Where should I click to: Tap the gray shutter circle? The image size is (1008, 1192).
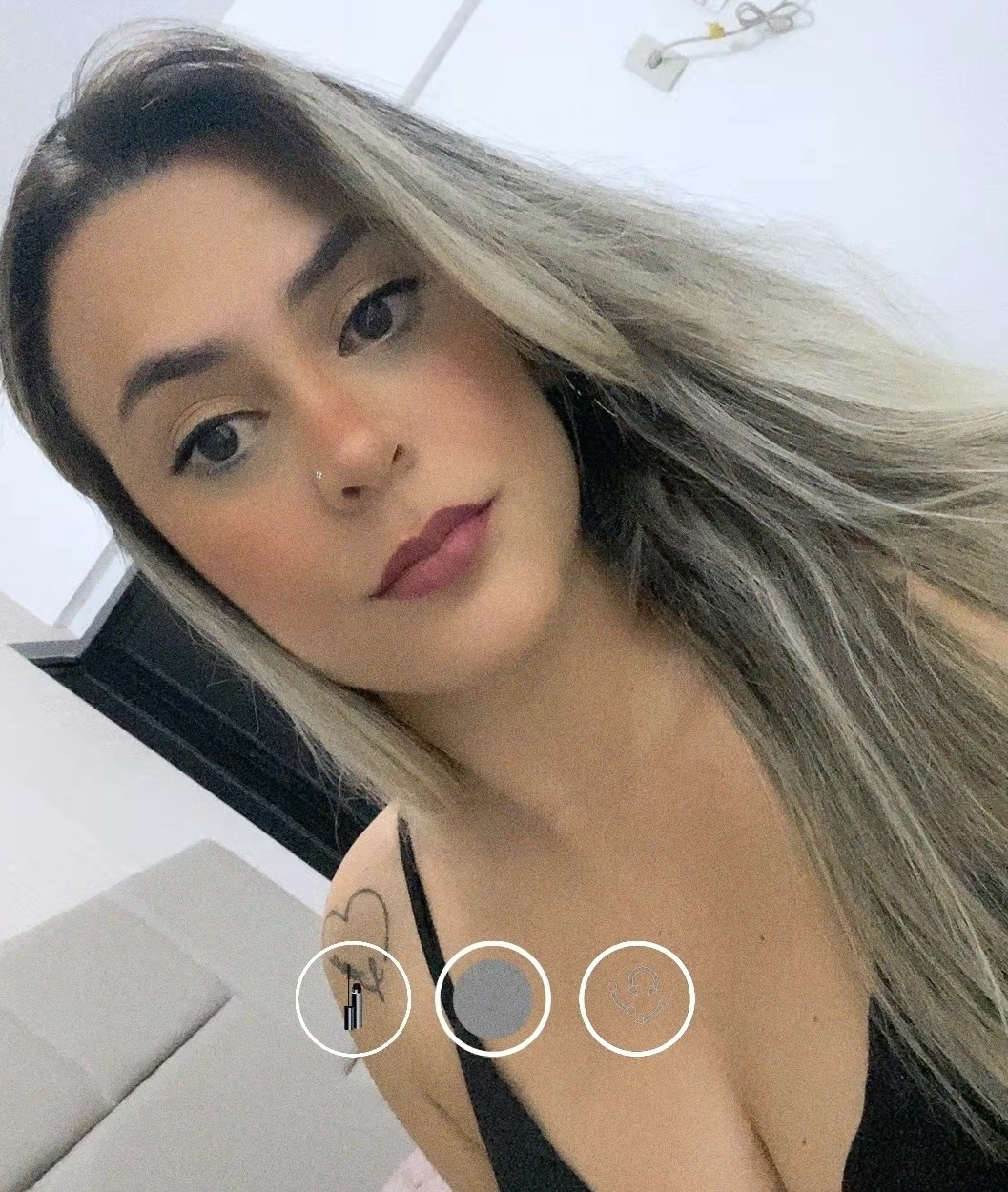tap(492, 998)
